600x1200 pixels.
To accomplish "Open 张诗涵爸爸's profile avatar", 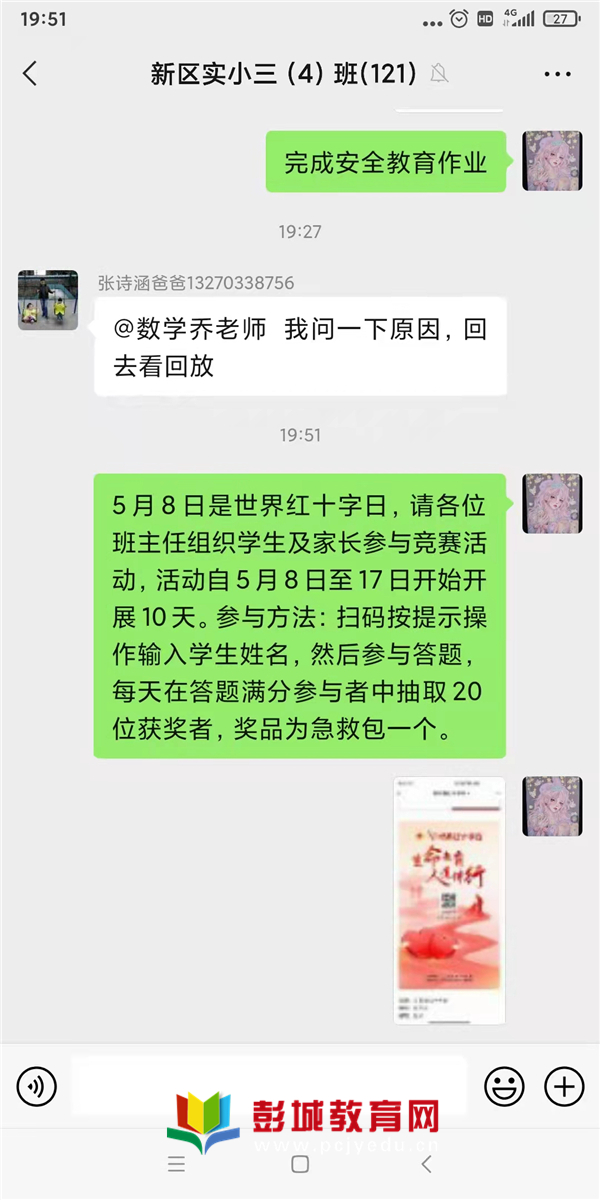I will click(48, 300).
